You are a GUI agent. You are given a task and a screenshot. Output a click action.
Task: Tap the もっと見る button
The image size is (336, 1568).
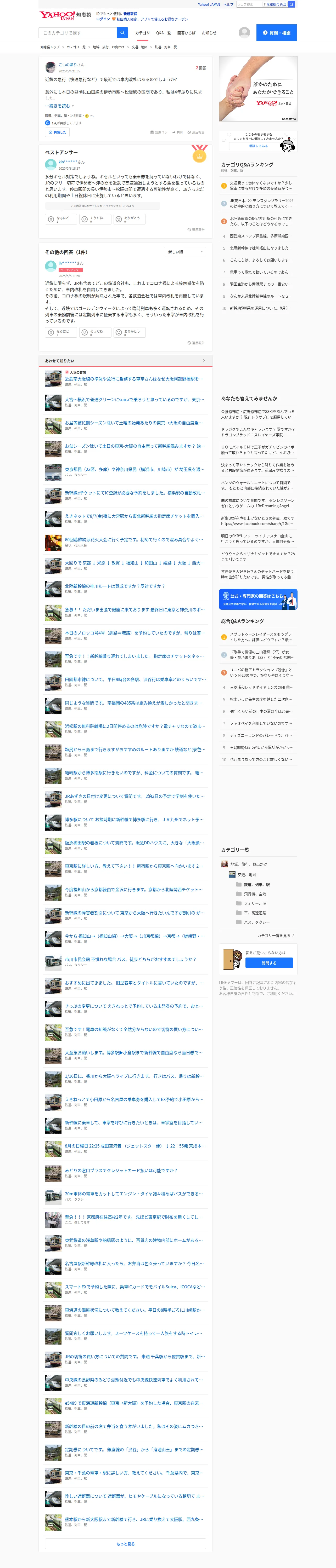click(x=126, y=1544)
